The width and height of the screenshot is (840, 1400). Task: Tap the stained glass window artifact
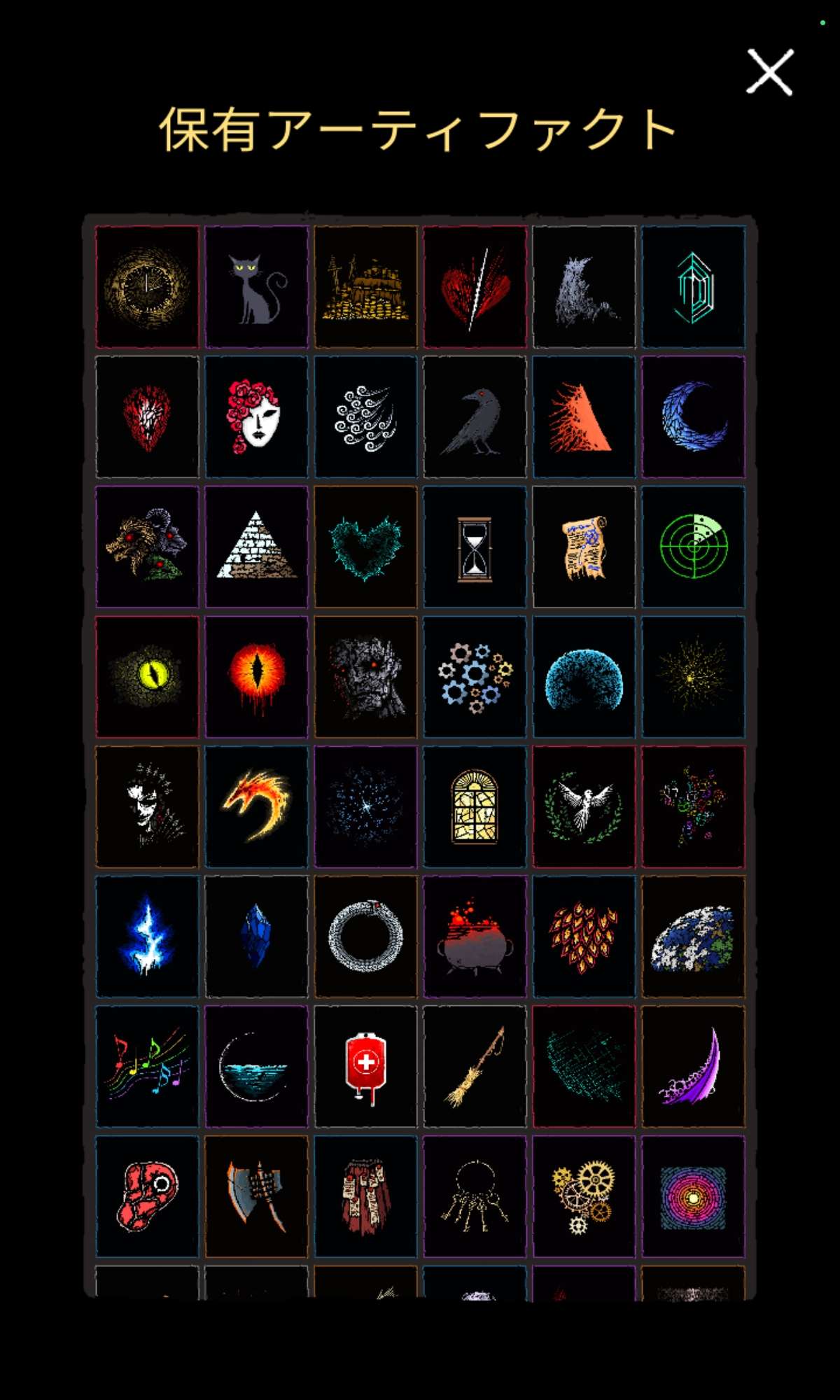tap(475, 806)
